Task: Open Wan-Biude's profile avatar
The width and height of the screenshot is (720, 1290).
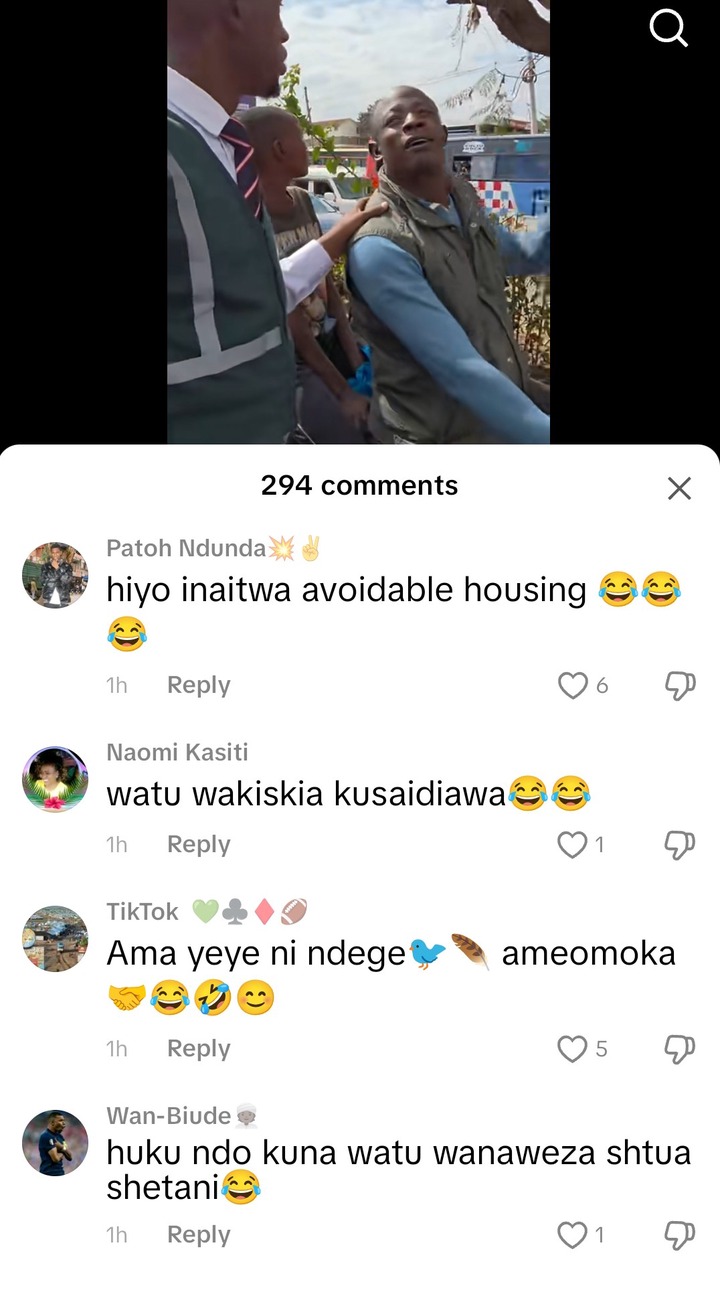Action: pos(55,1142)
